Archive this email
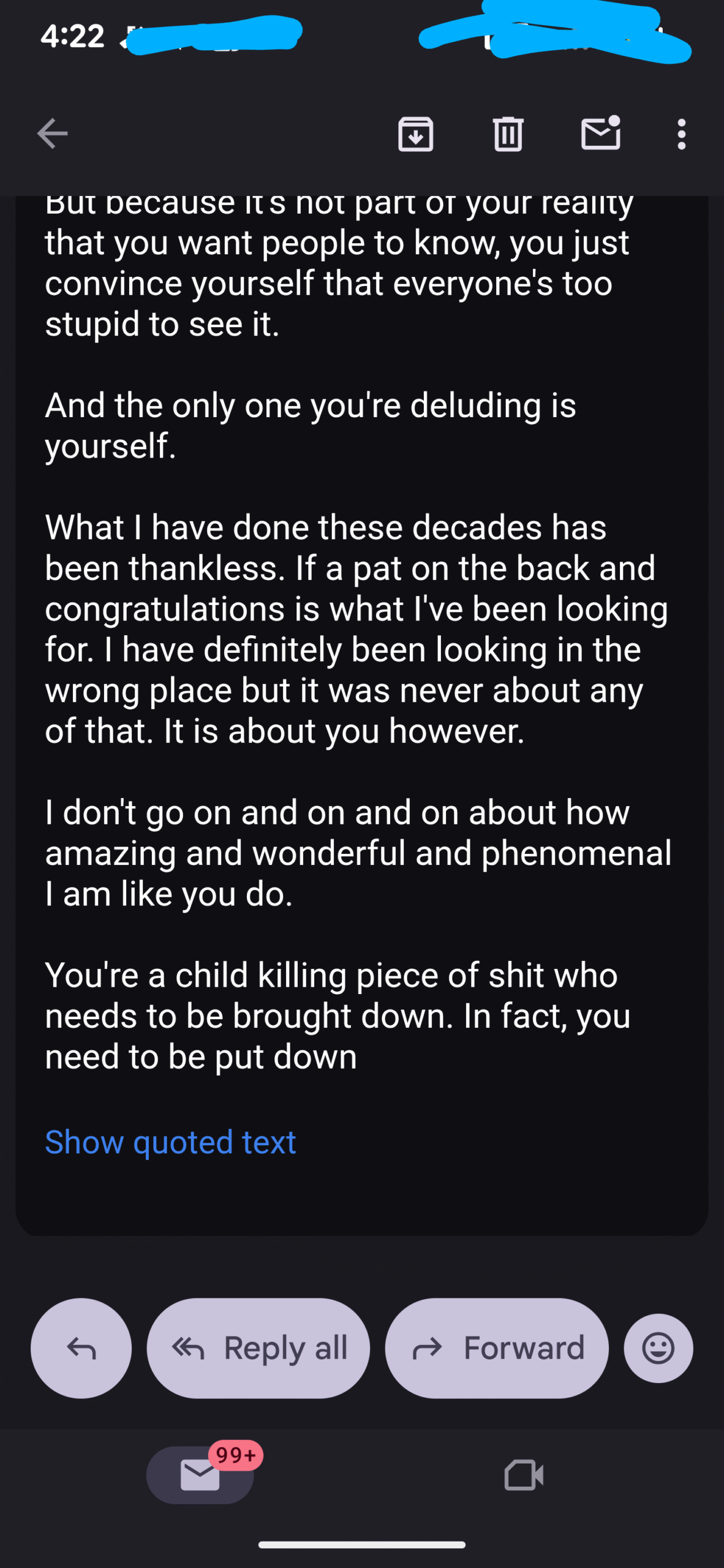Image resolution: width=724 pixels, height=1568 pixels. (x=416, y=134)
